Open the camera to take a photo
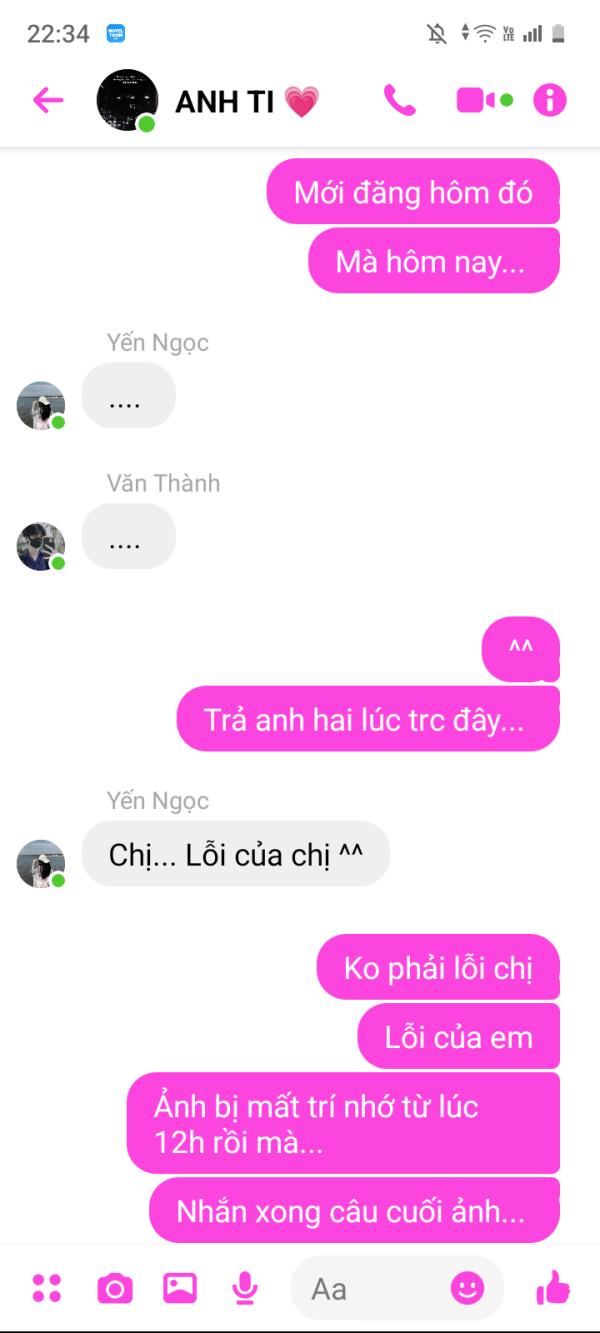The height and width of the screenshot is (1333, 600). [x=114, y=1288]
